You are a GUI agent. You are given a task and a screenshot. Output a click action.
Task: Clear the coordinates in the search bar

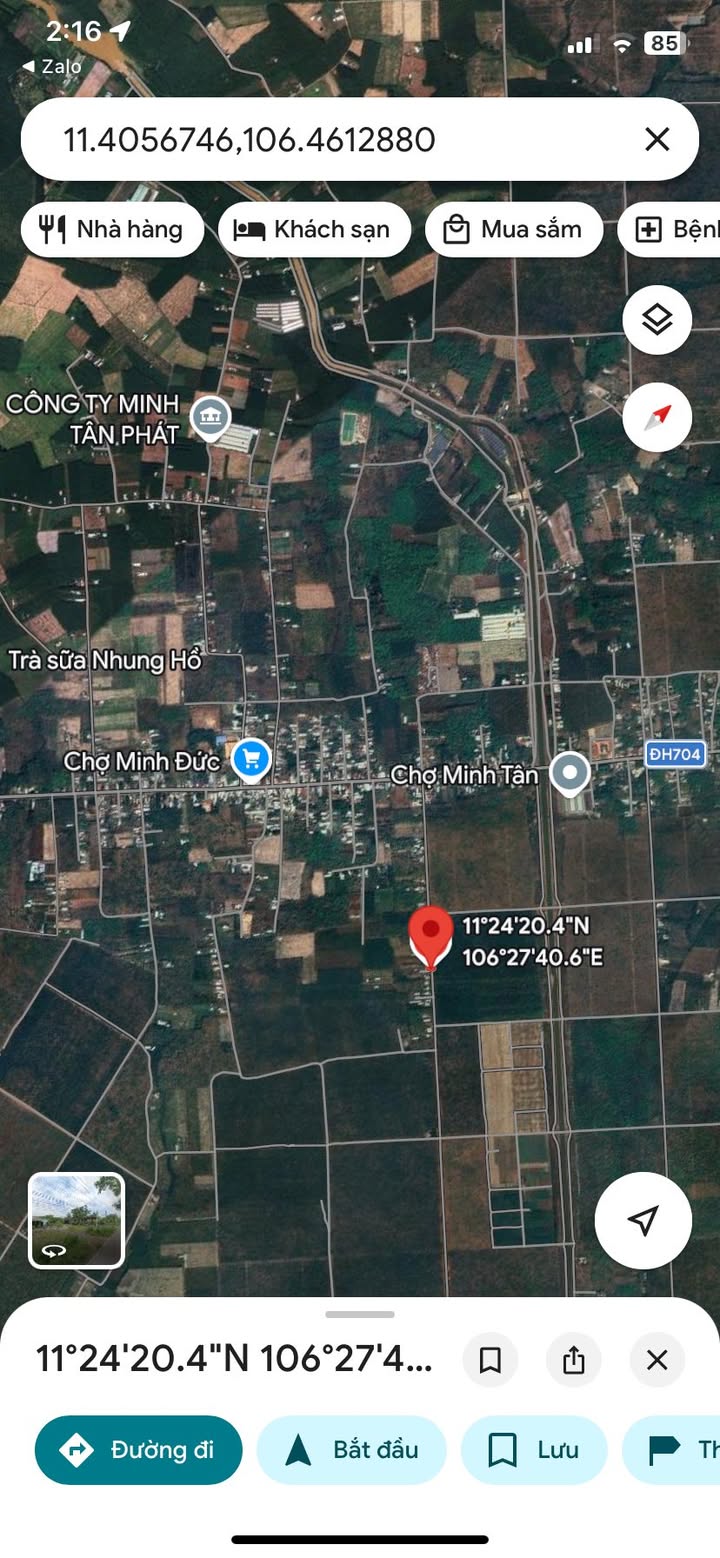click(657, 139)
